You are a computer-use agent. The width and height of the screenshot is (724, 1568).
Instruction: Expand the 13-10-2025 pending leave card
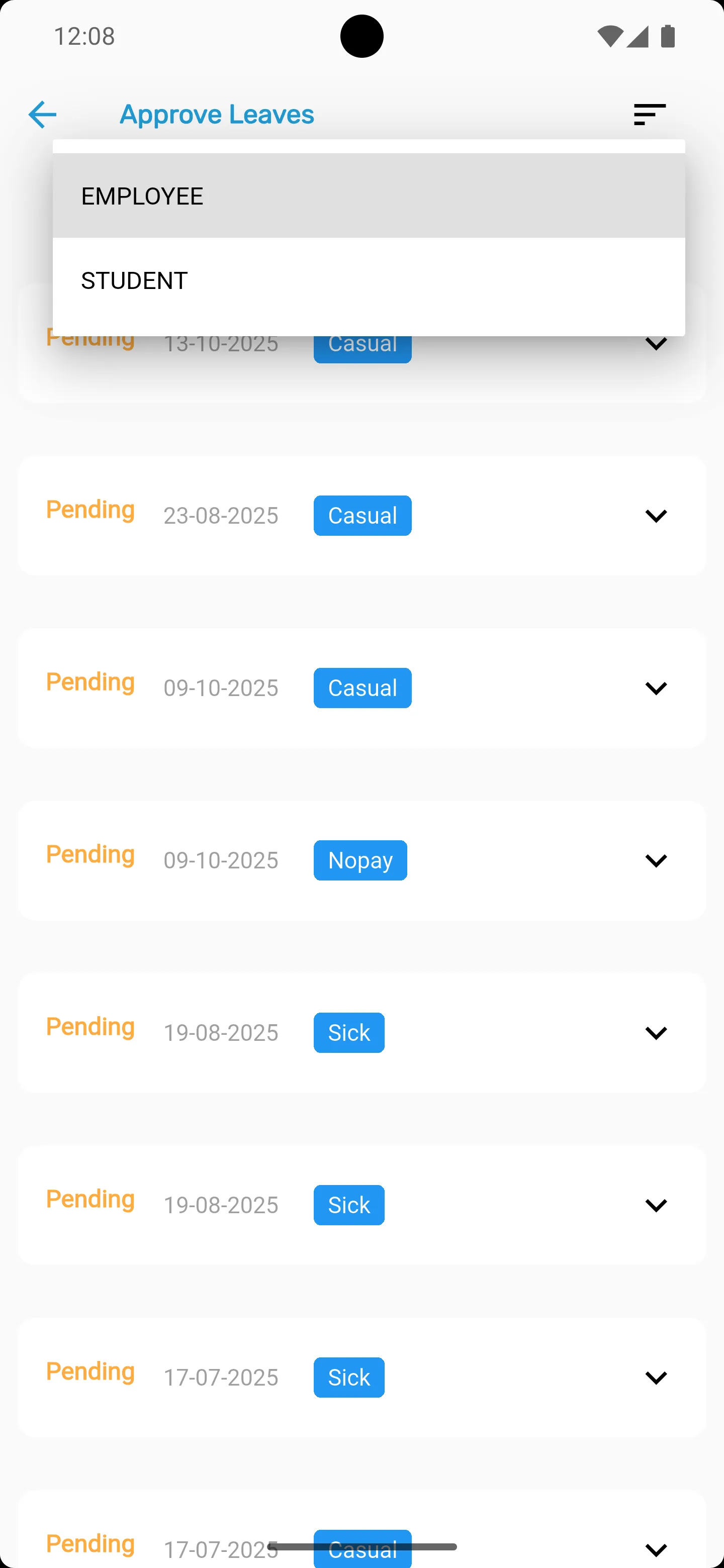657,344
